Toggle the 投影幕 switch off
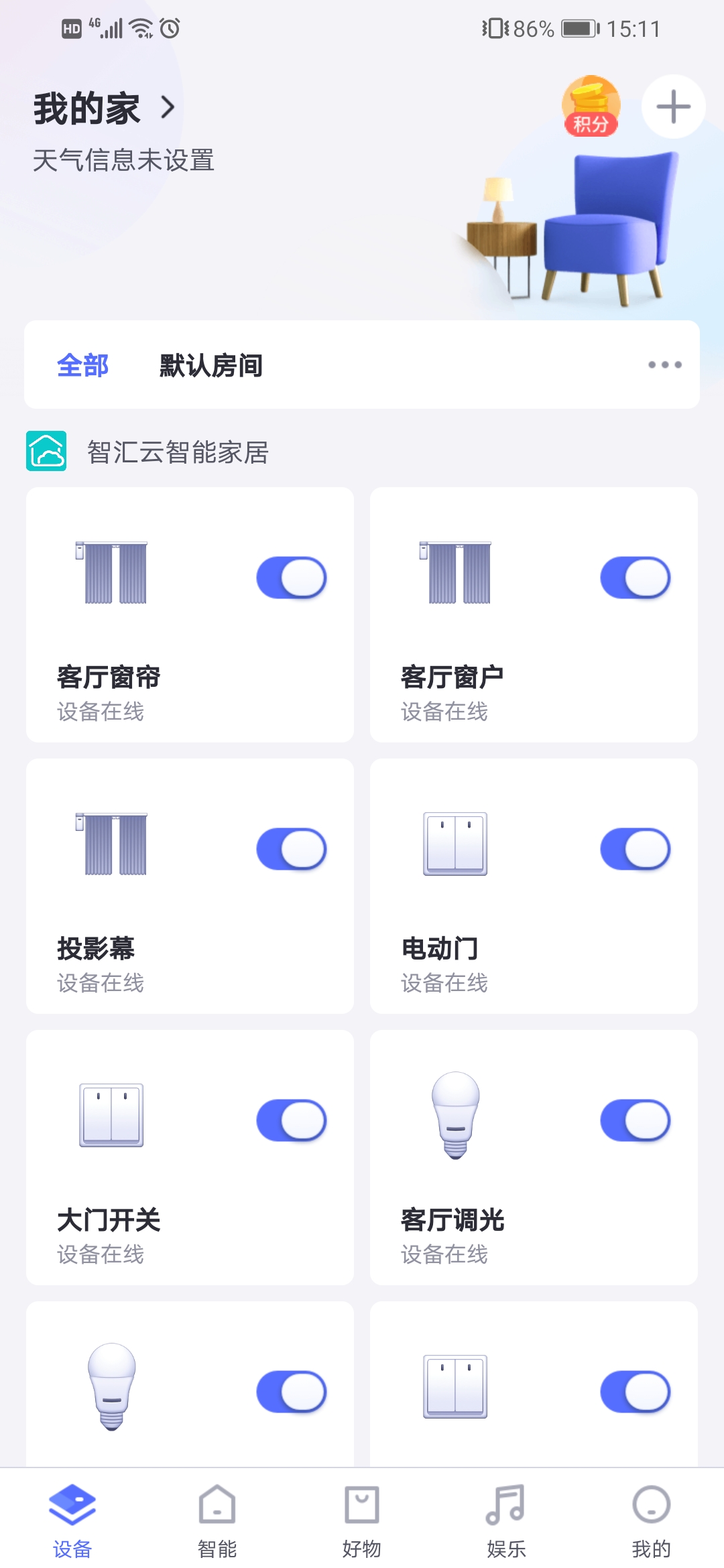 click(x=292, y=849)
